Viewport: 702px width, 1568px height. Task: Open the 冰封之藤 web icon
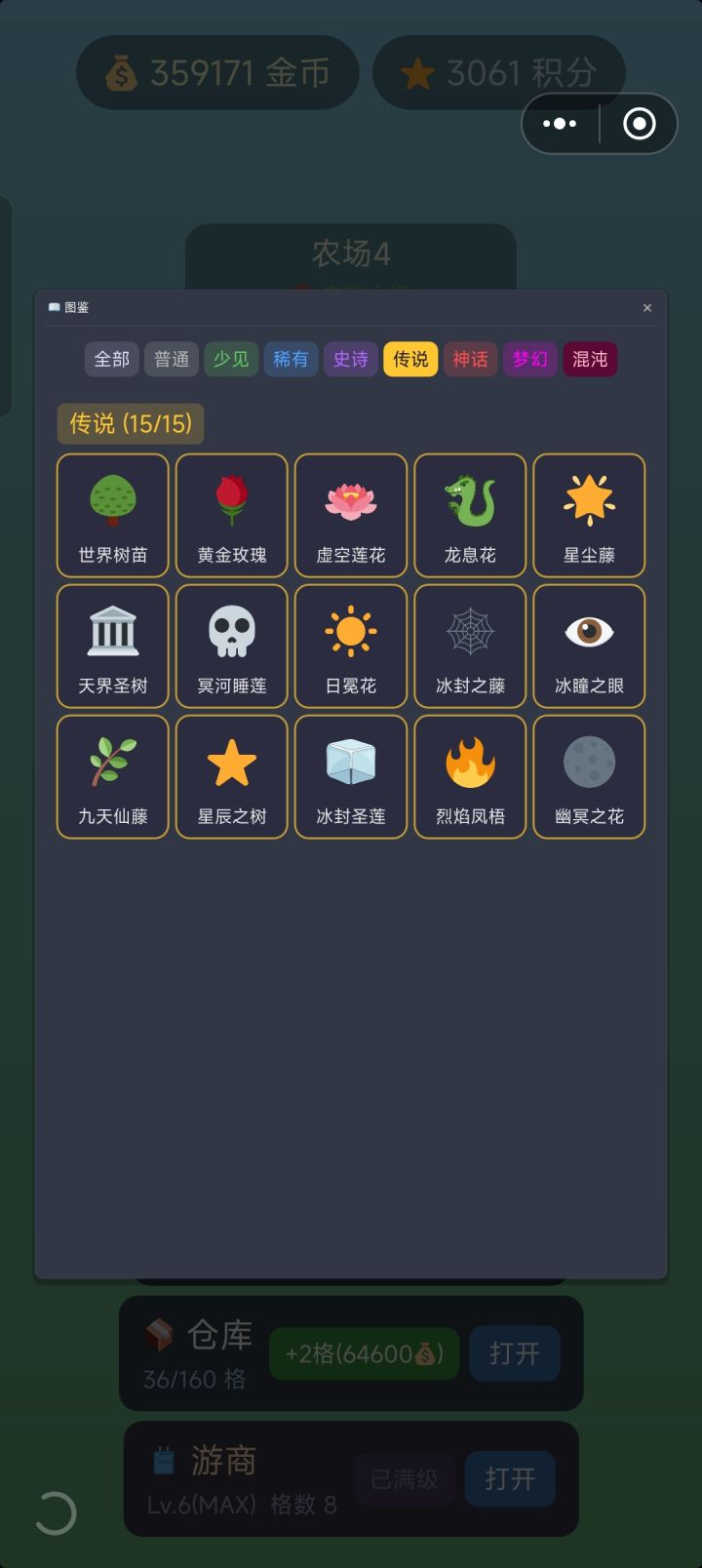(470, 647)
